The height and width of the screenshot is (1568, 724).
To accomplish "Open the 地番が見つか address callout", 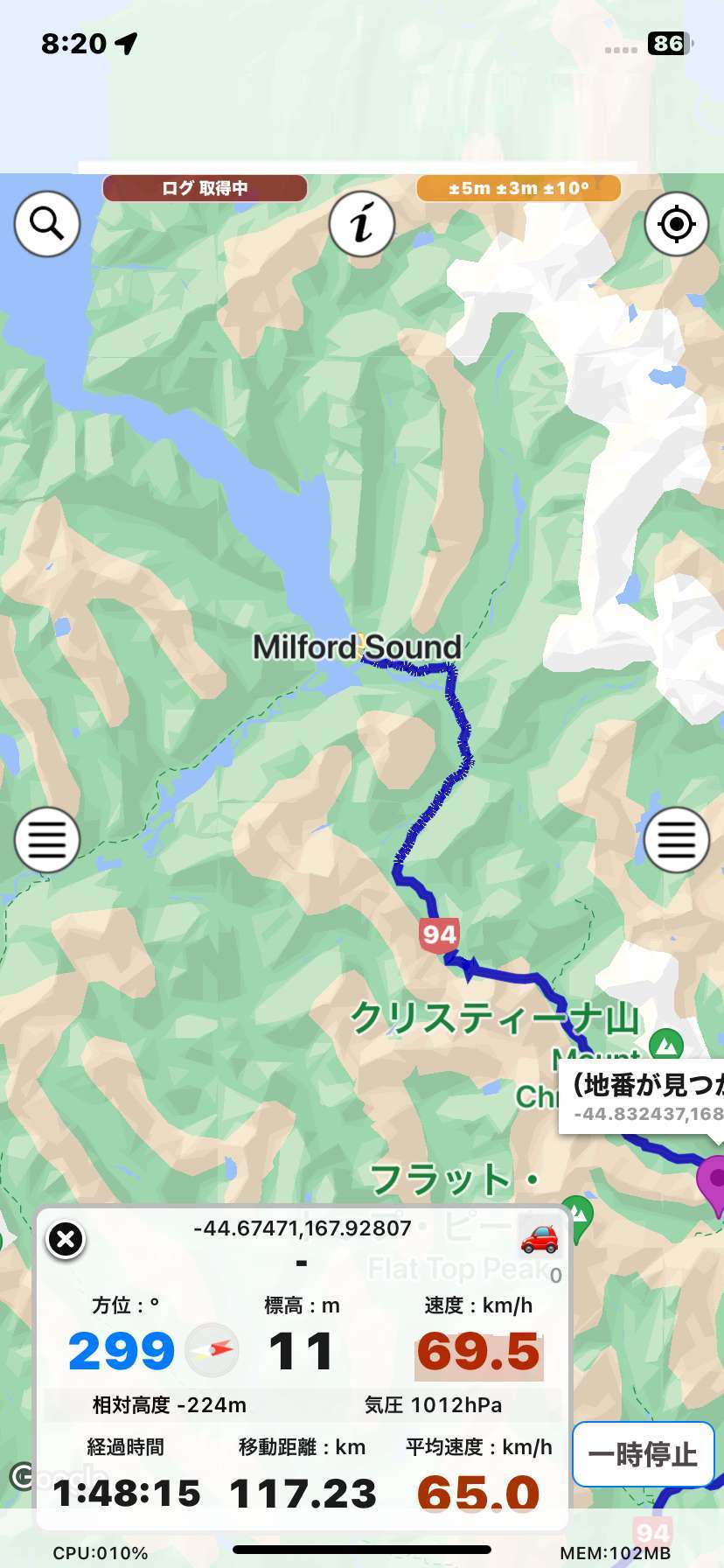I will click(x=642, y=1097).
